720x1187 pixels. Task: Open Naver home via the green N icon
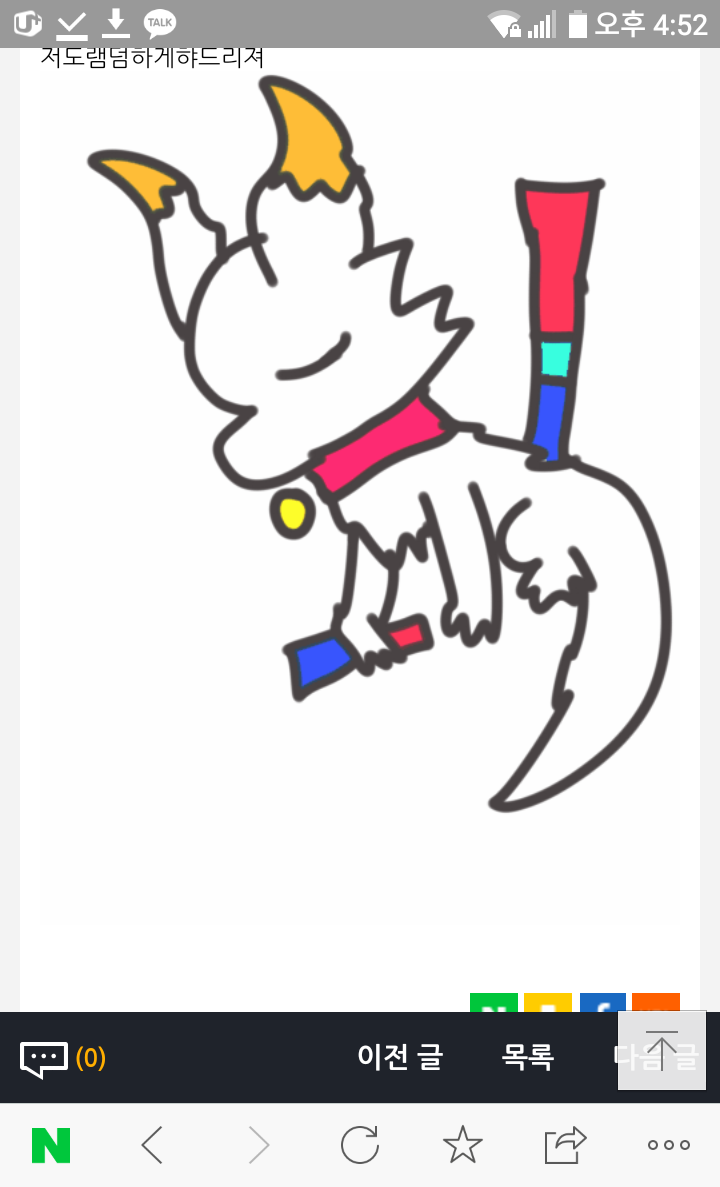click(51, 1145)
